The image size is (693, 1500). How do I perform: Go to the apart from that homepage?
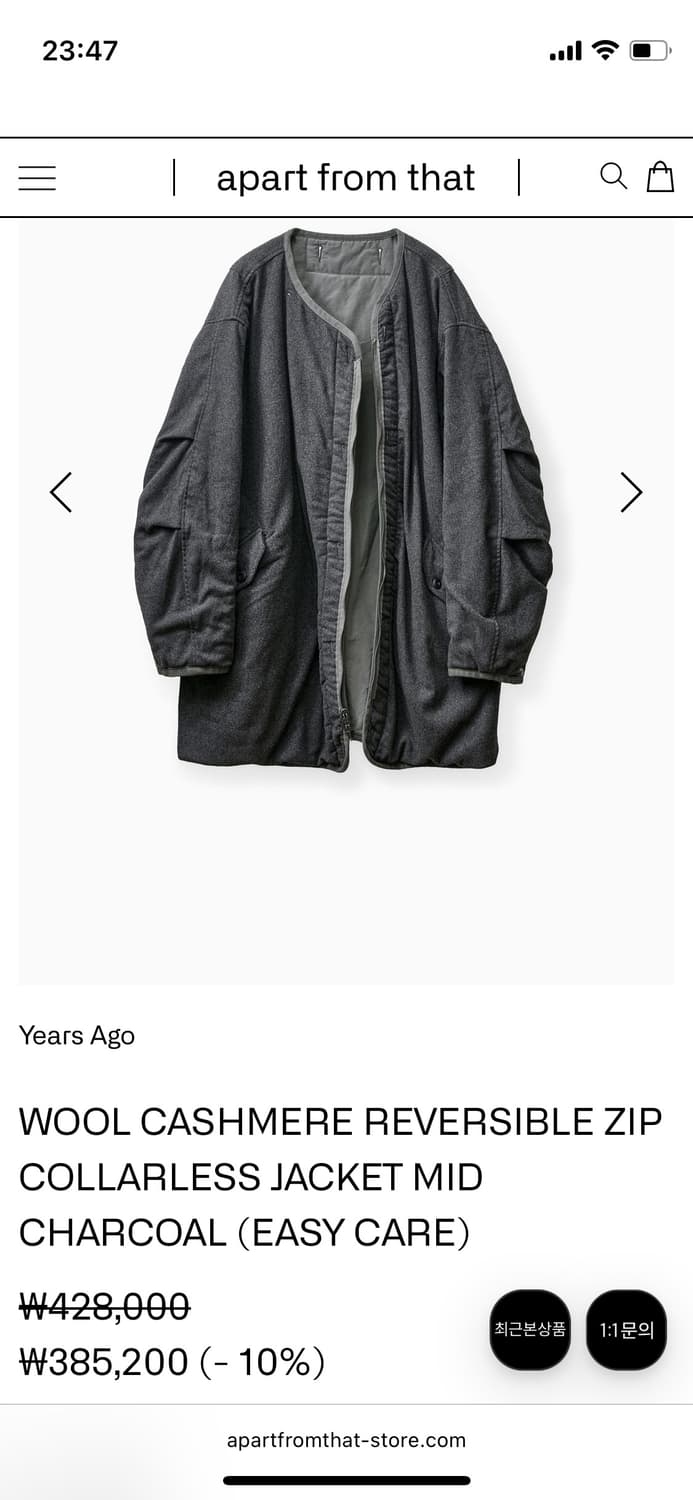(x=346, y=178)
